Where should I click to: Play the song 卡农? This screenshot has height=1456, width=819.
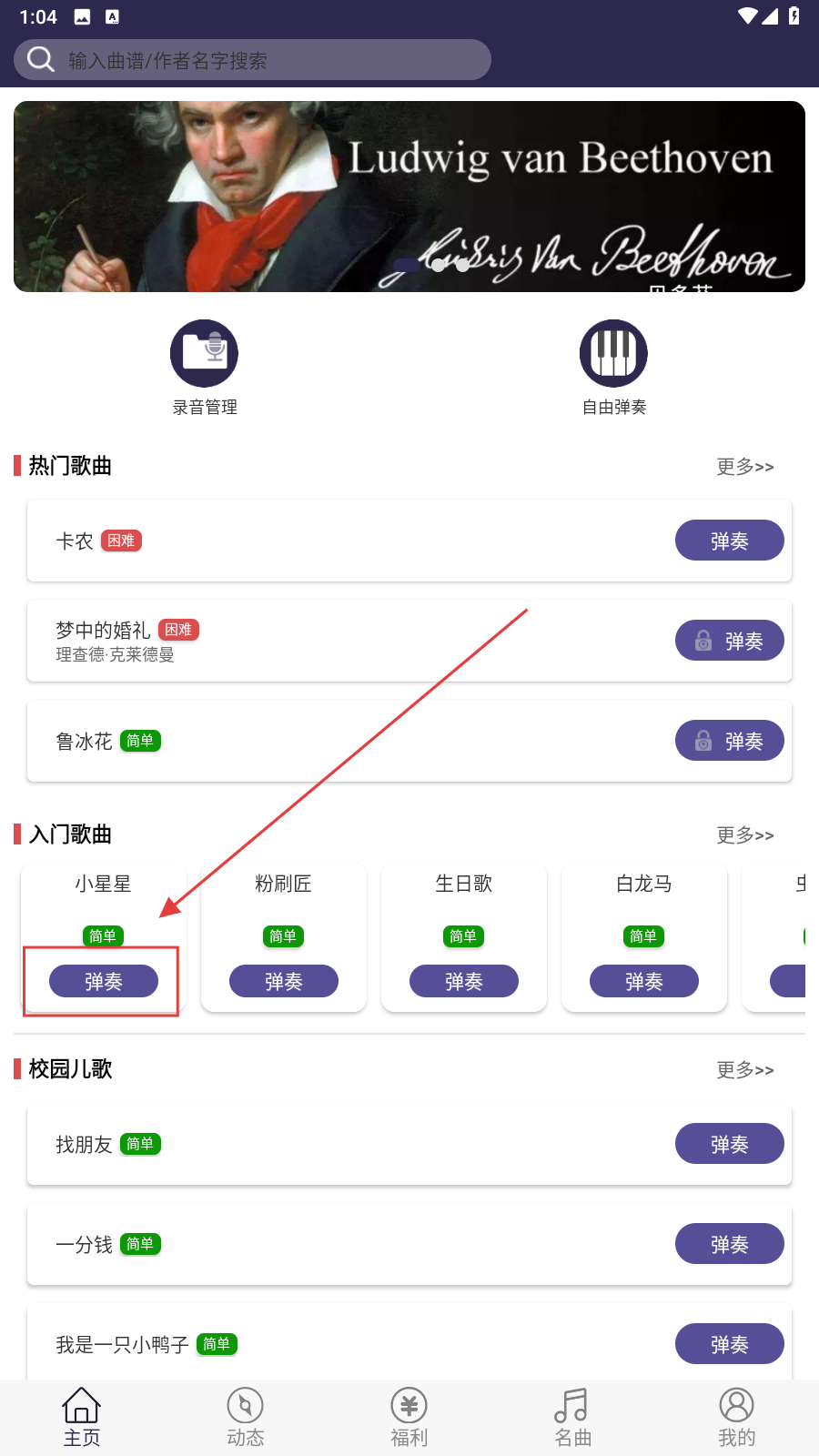(x=730, y=541)
